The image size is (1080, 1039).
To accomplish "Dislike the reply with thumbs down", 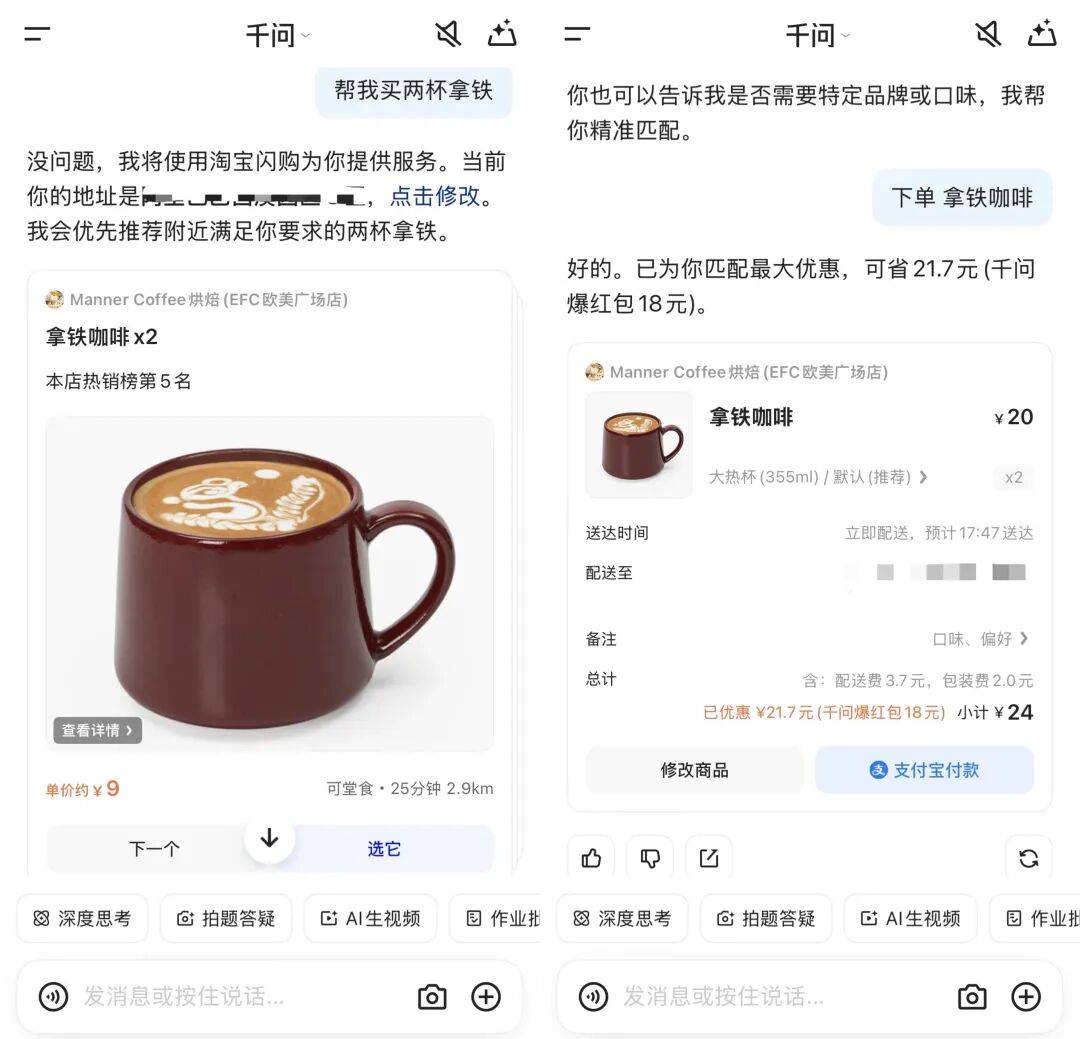I will tap(650, 858).
